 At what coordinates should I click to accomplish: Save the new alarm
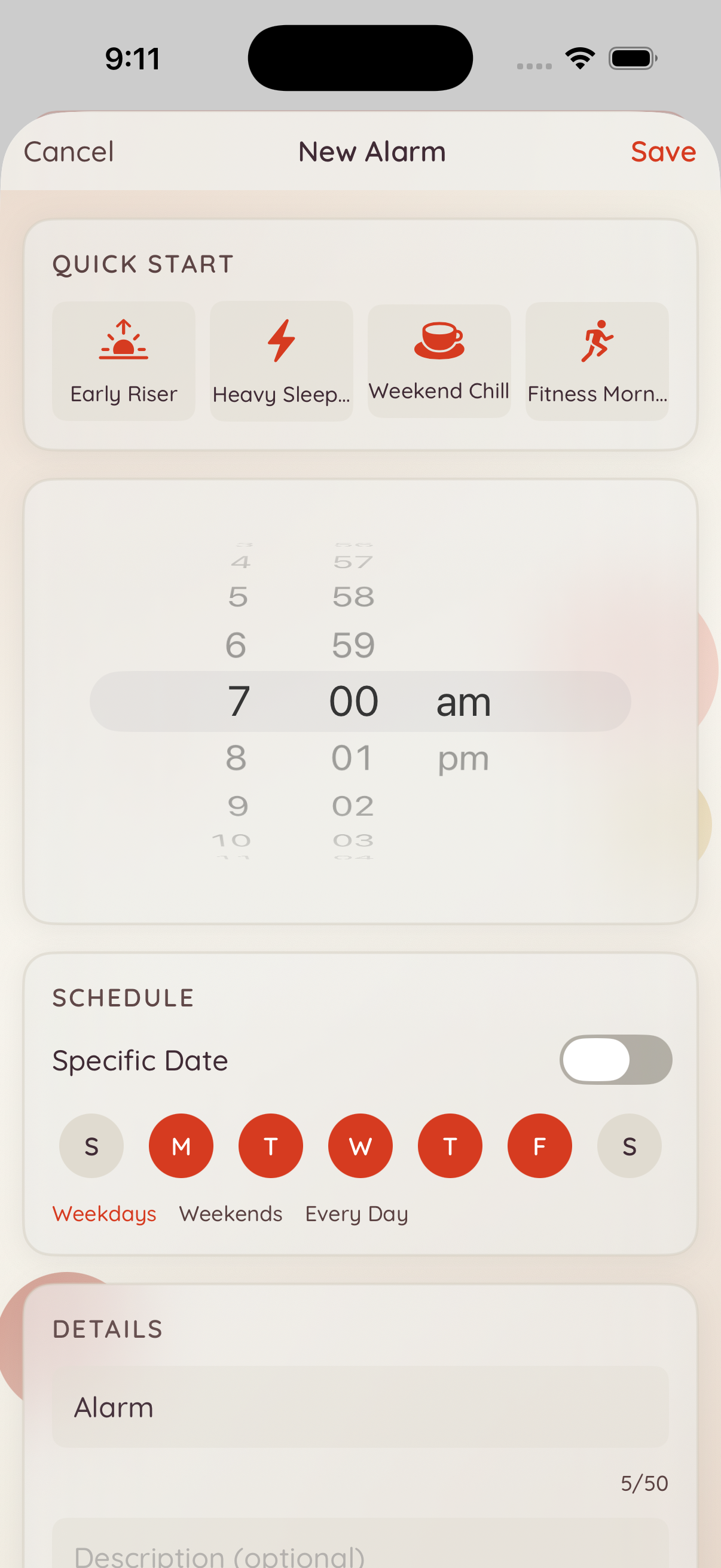pos(662,151)
